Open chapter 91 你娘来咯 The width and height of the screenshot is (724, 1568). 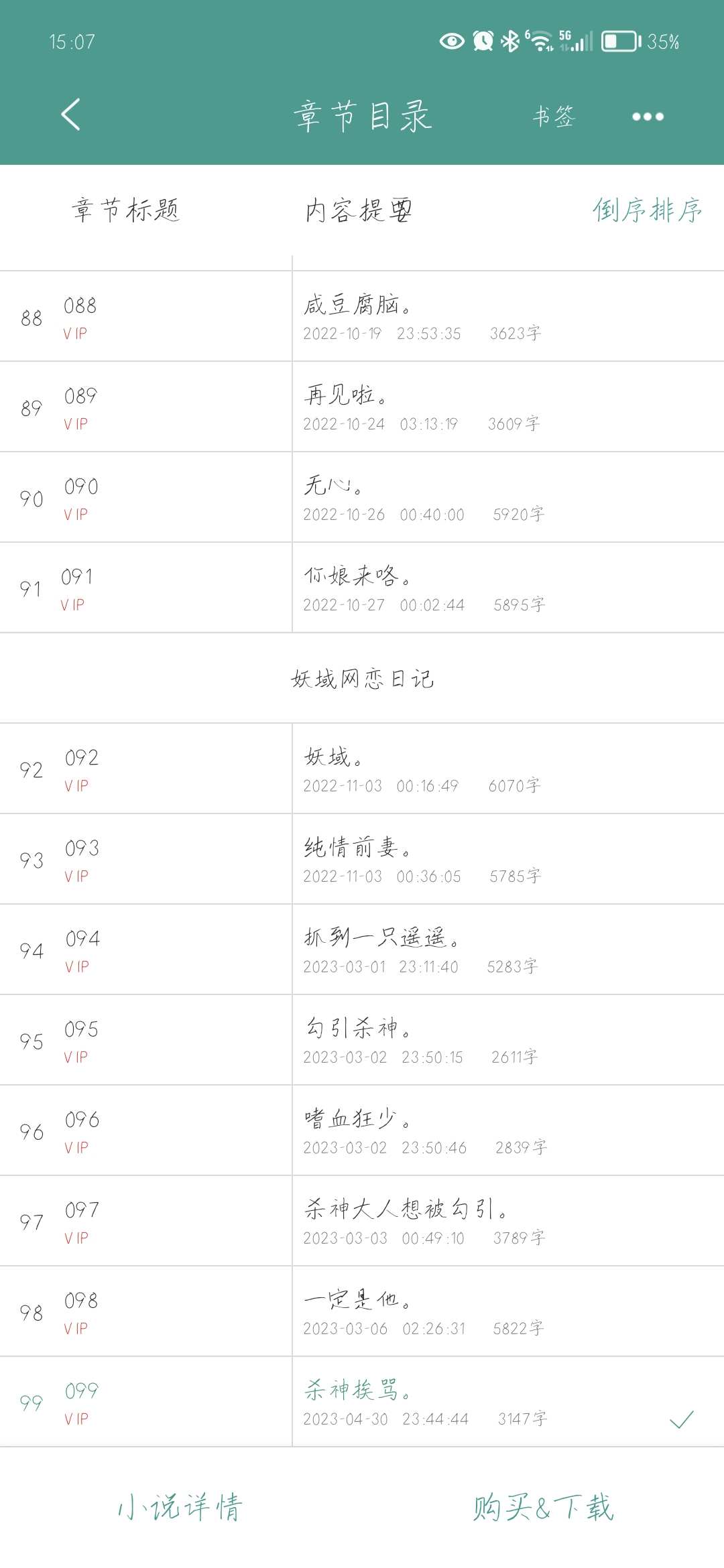[x=362, y=588]
